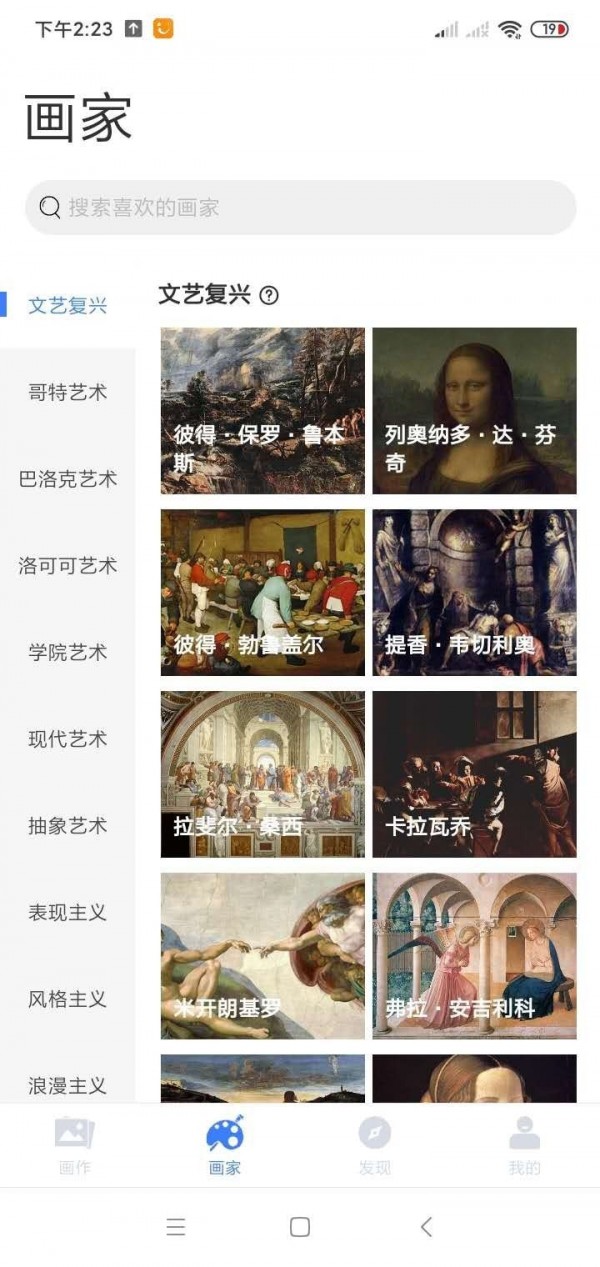
Task: Open the 我的 tab
Action: (x=524, y=1145)
